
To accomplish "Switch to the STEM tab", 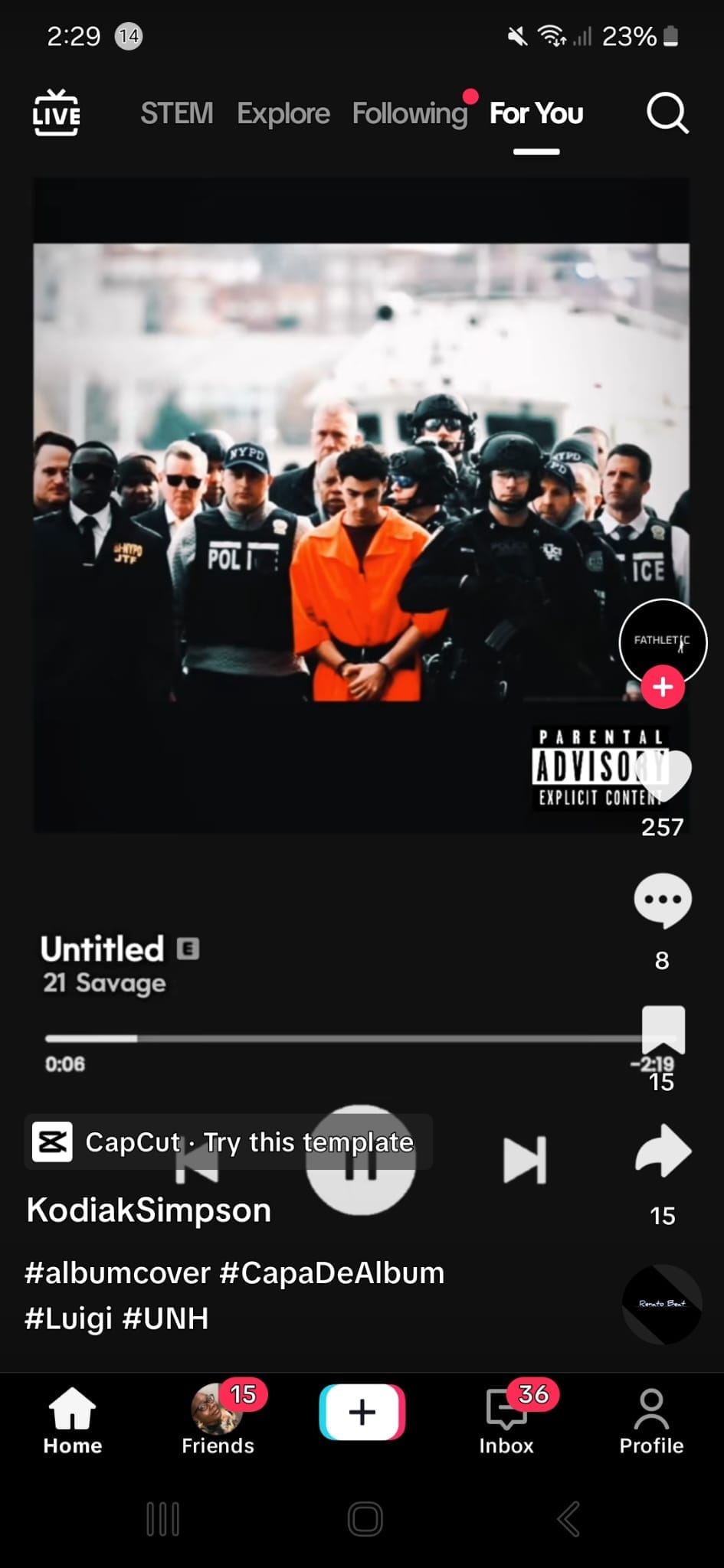I will (x=176, y=113).
